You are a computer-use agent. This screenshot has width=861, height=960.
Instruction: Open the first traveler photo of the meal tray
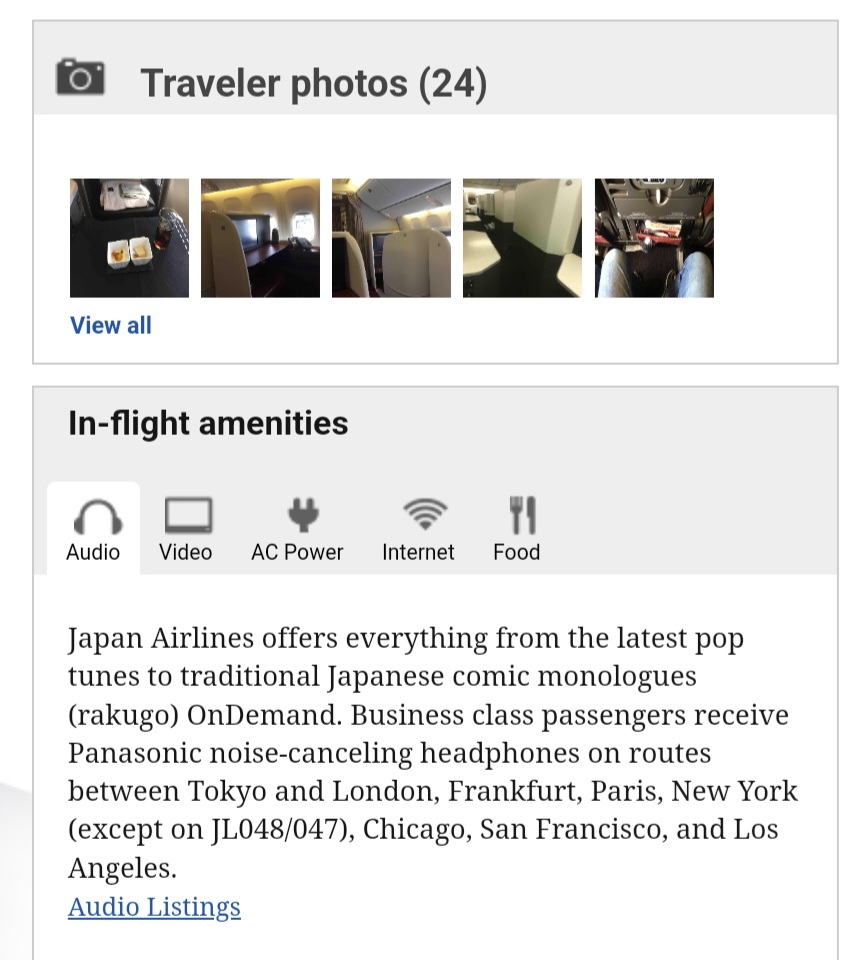pyautogui.click(x=129, y=238)
